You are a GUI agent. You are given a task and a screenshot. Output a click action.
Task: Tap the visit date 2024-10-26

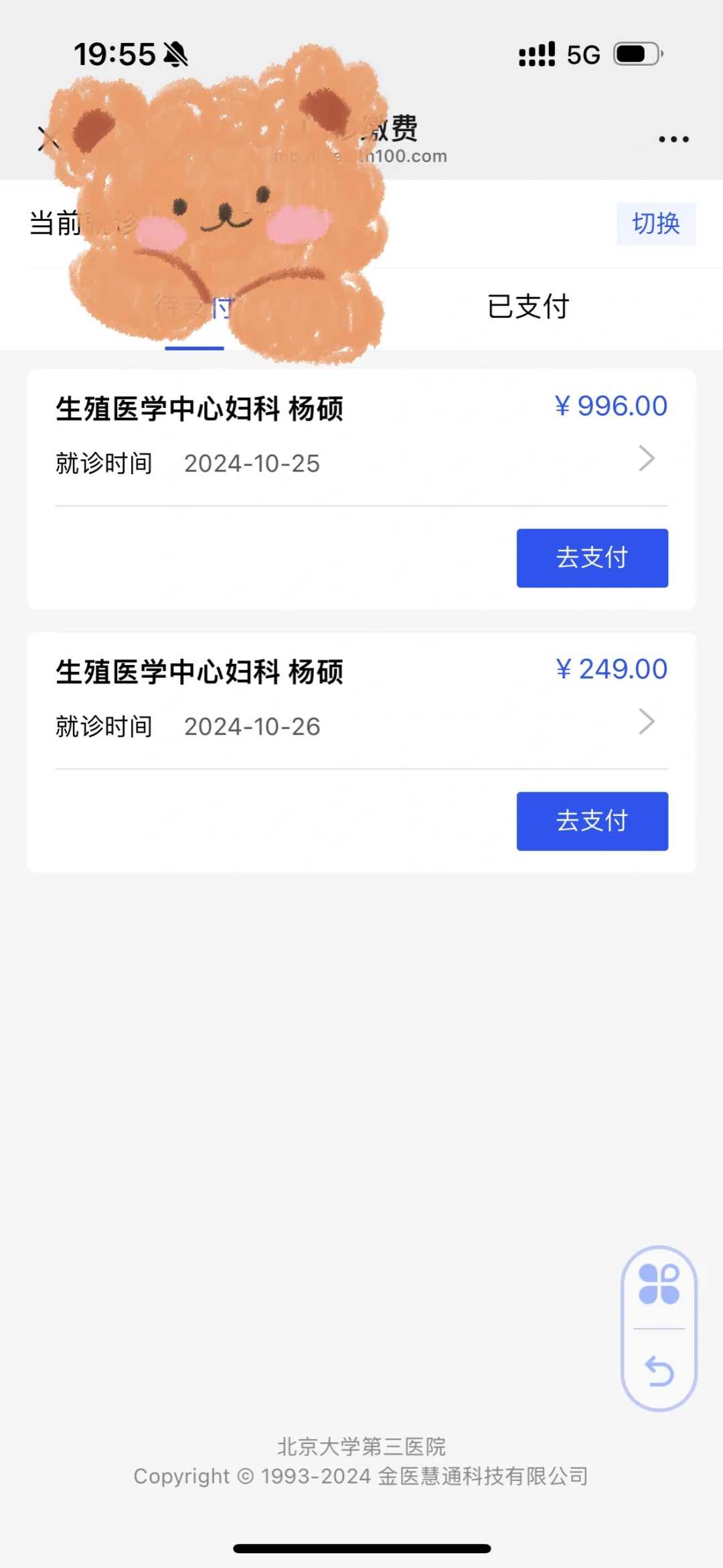[x=252, y=726]
